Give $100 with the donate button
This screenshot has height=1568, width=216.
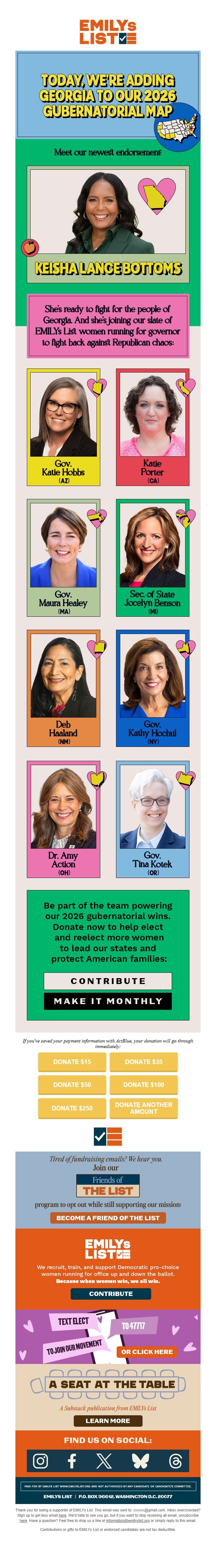point(143,1085)
